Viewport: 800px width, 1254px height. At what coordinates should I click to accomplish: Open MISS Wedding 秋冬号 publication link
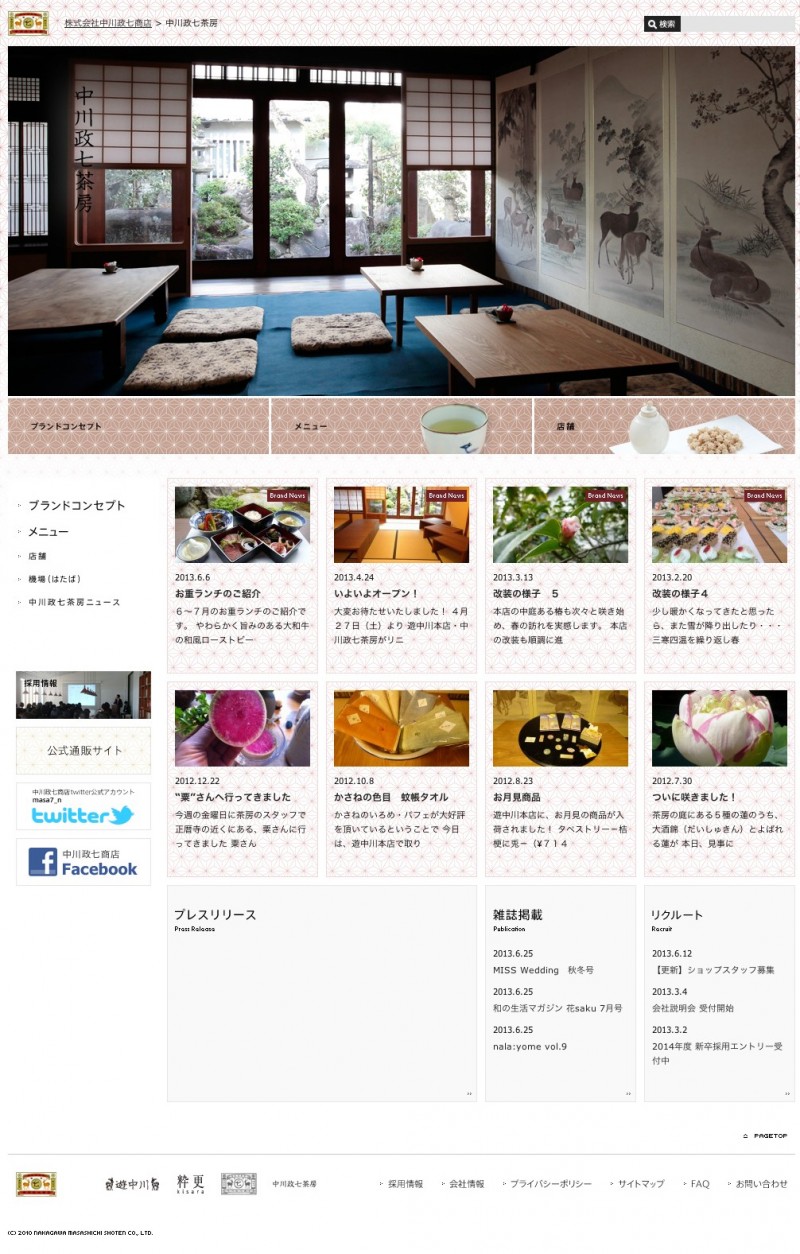click(543, 970)
